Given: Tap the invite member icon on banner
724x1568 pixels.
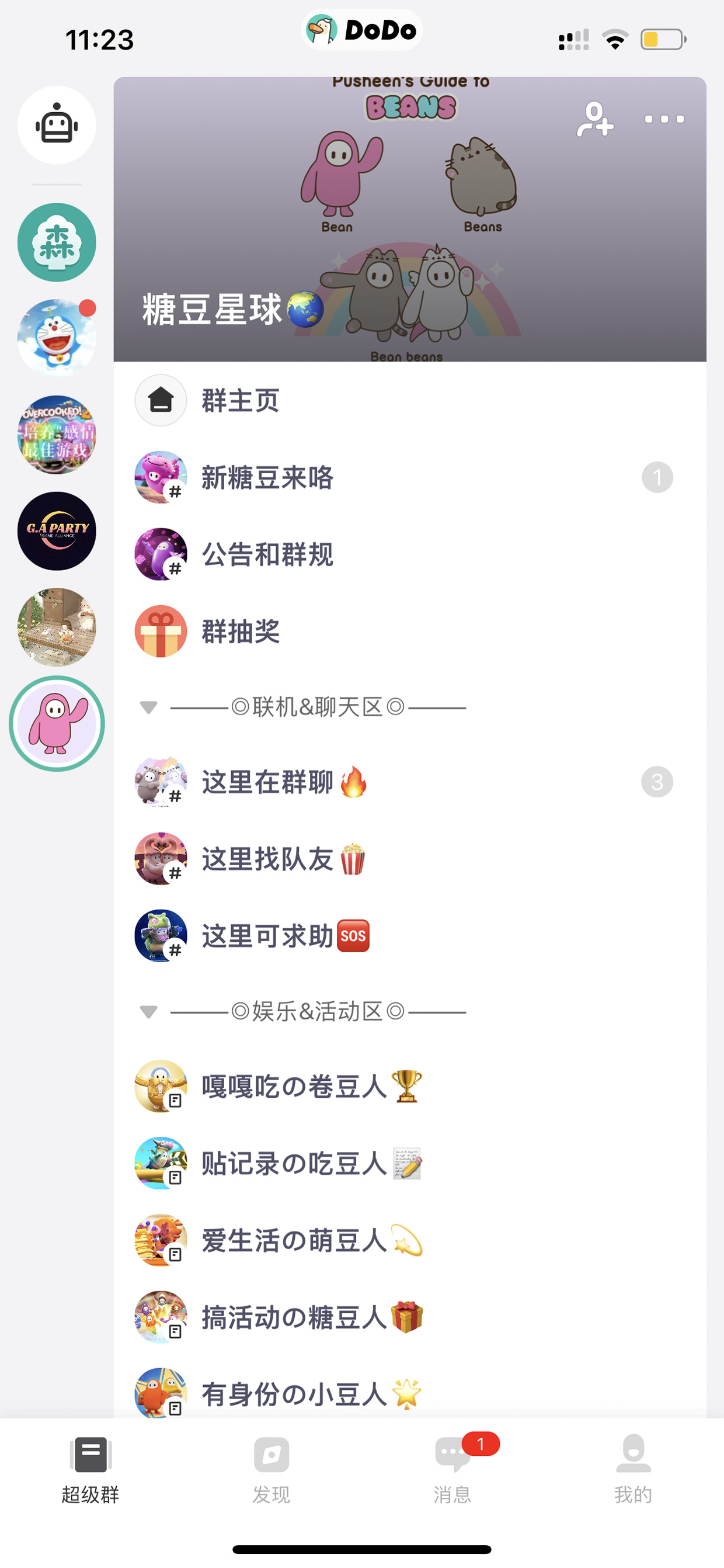Looking at the screenshot, I should 595,119.
